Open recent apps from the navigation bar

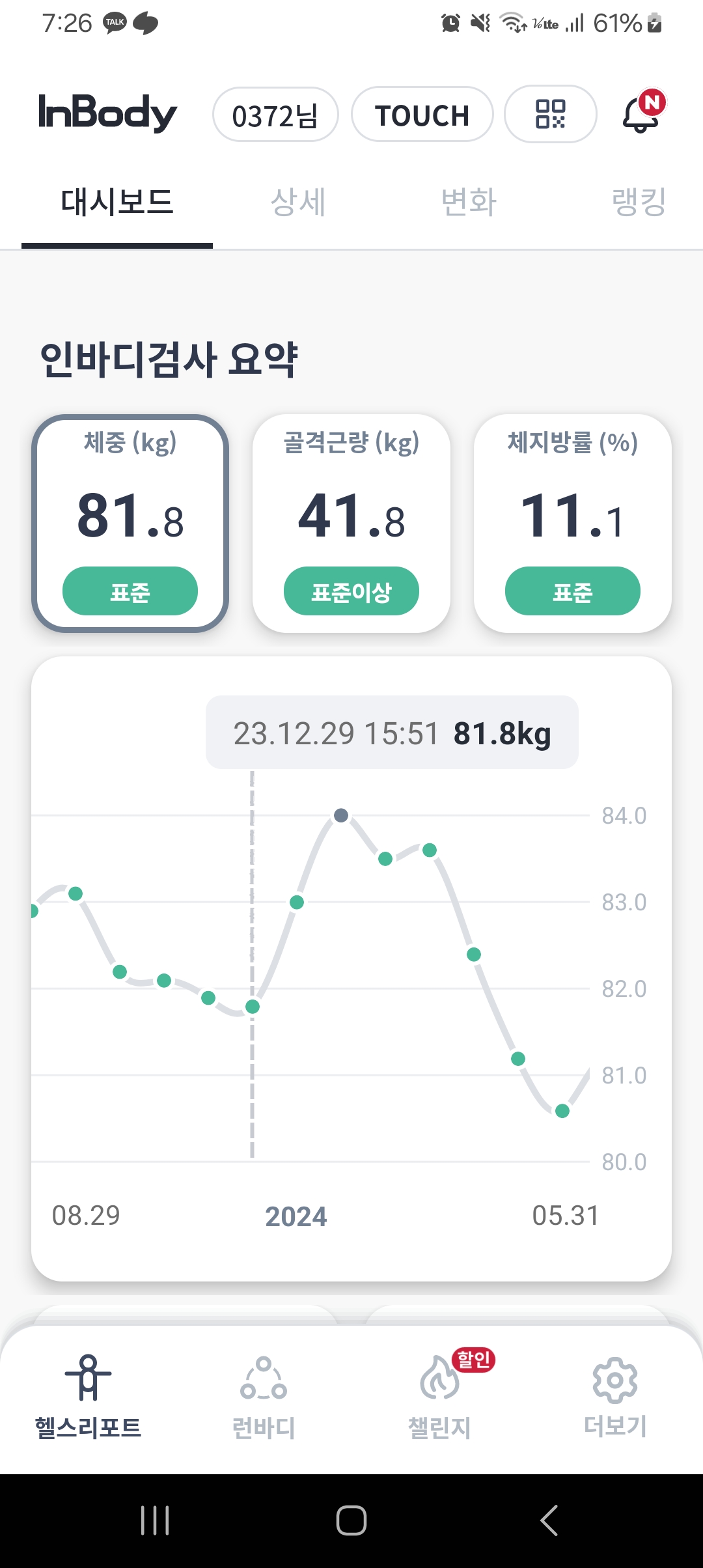[x=155, y=1521]
